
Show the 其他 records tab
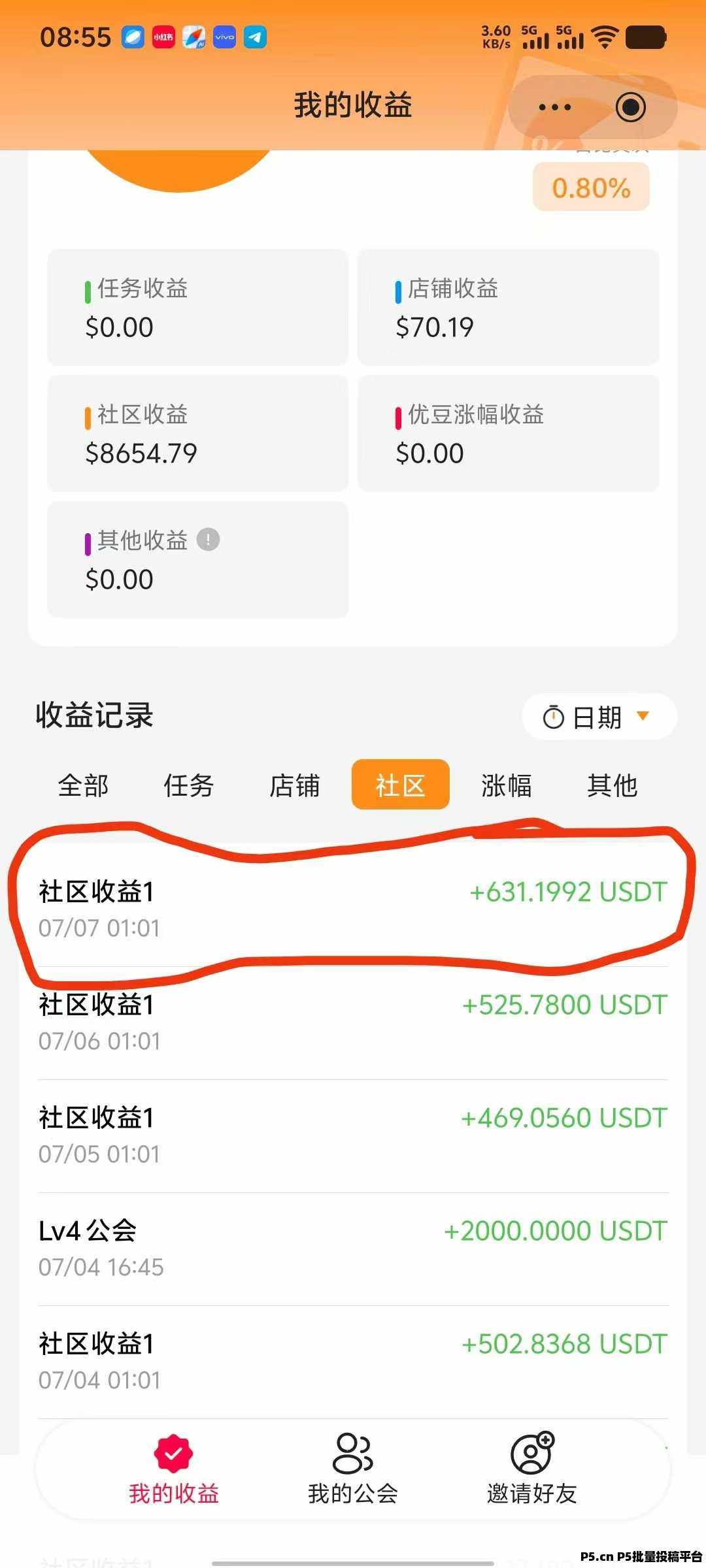[x=612, y=785]
